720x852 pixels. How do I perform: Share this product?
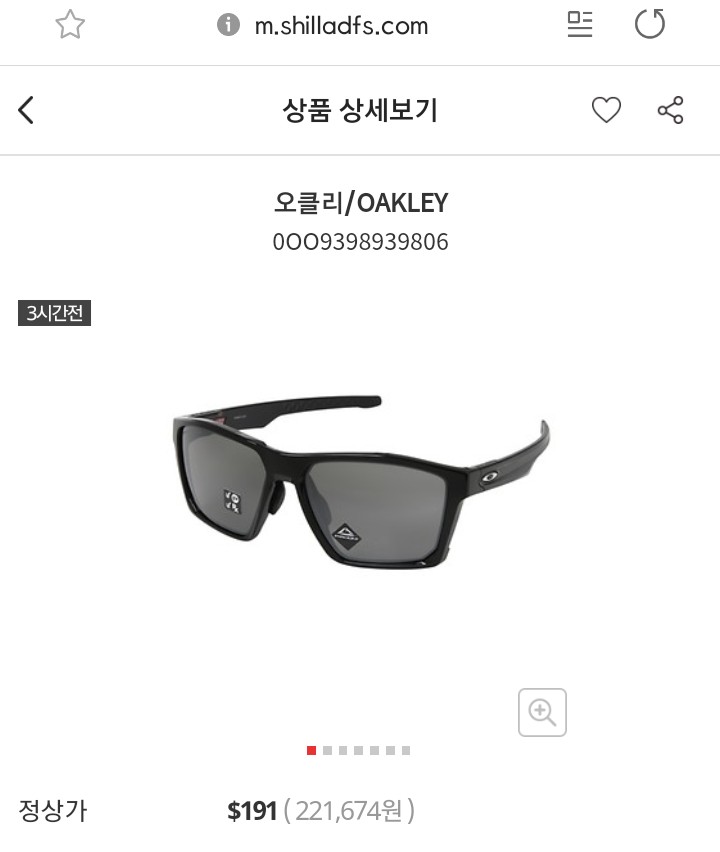(x=671, y=110)
